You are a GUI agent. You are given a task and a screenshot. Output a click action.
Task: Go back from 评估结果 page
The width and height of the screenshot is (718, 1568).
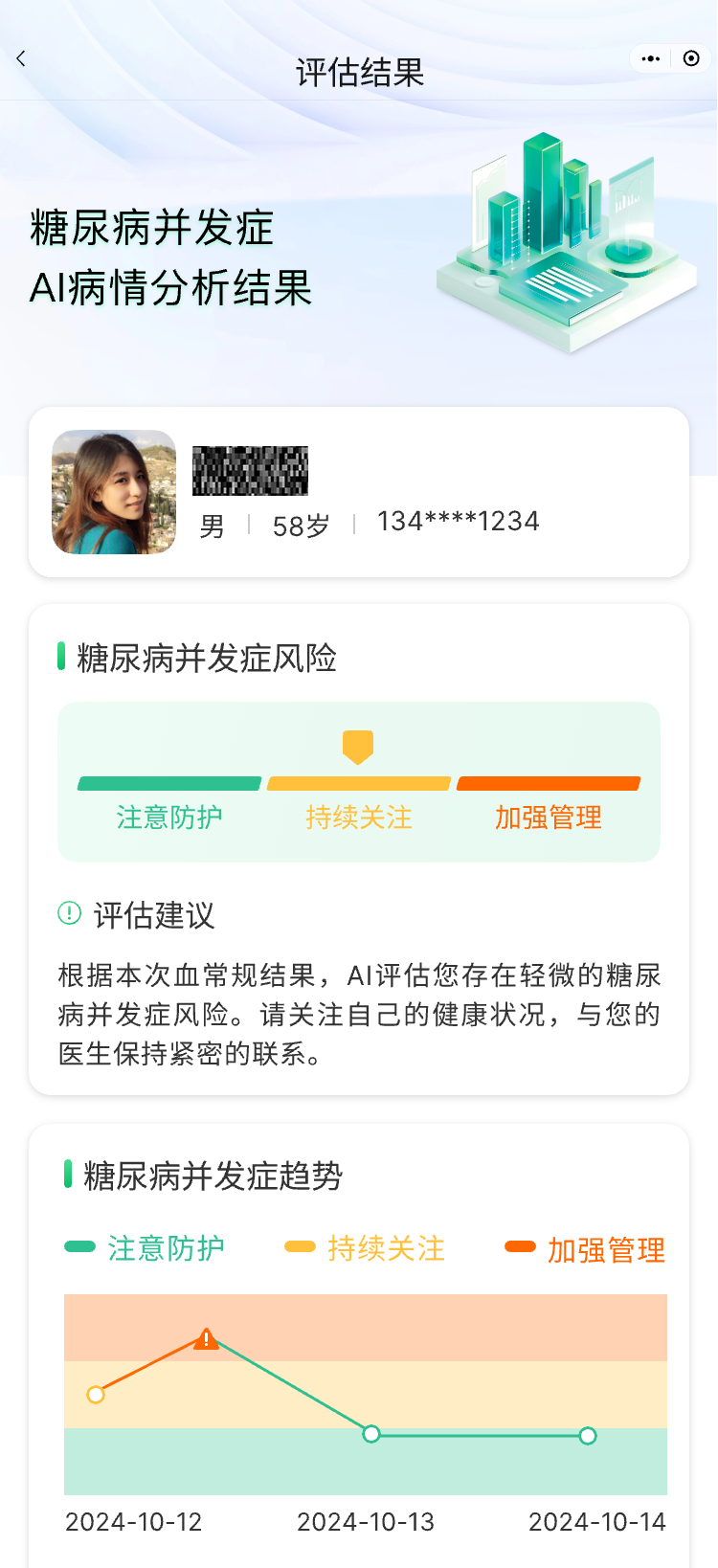21,59
